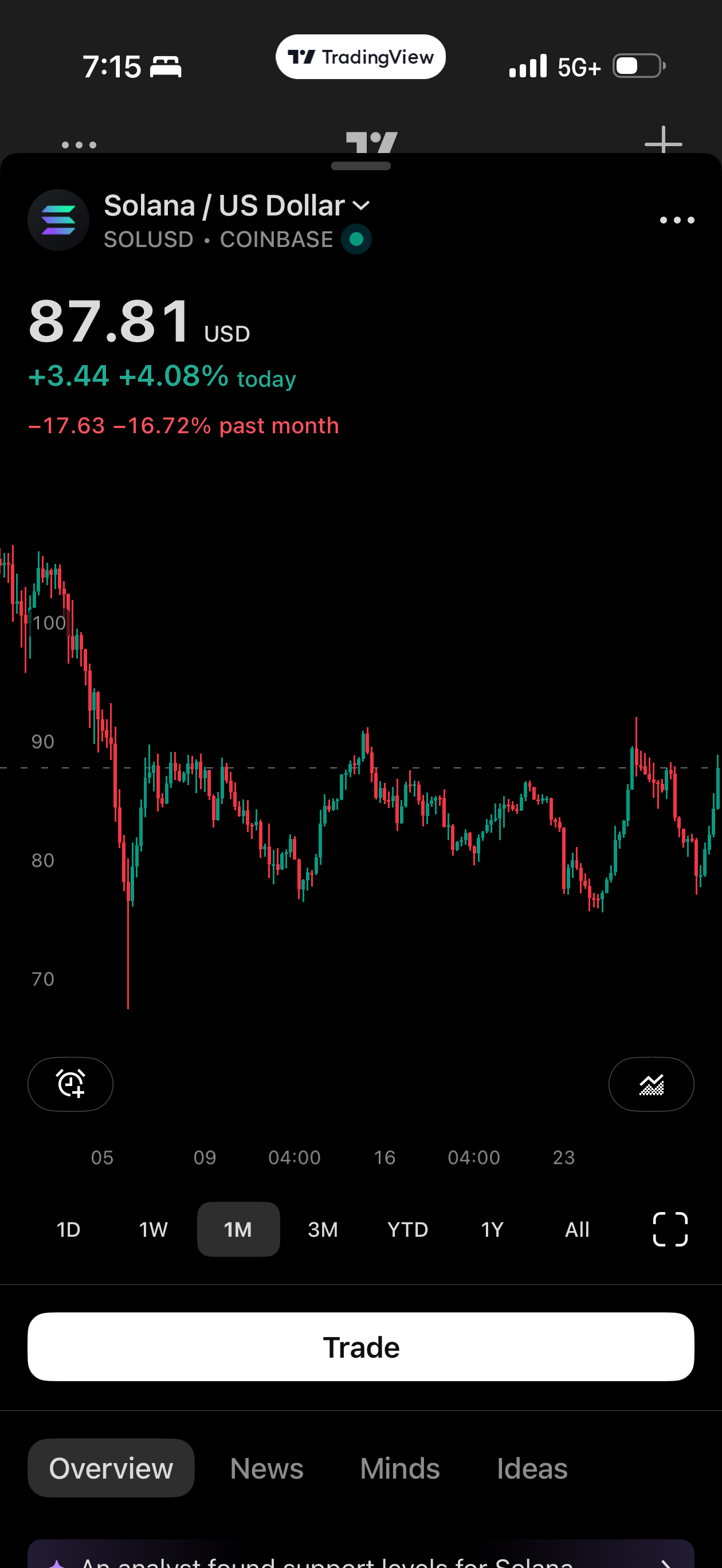
Task: Show the All time chart range
Action: pyautogui.click(x=576, y=1229)
